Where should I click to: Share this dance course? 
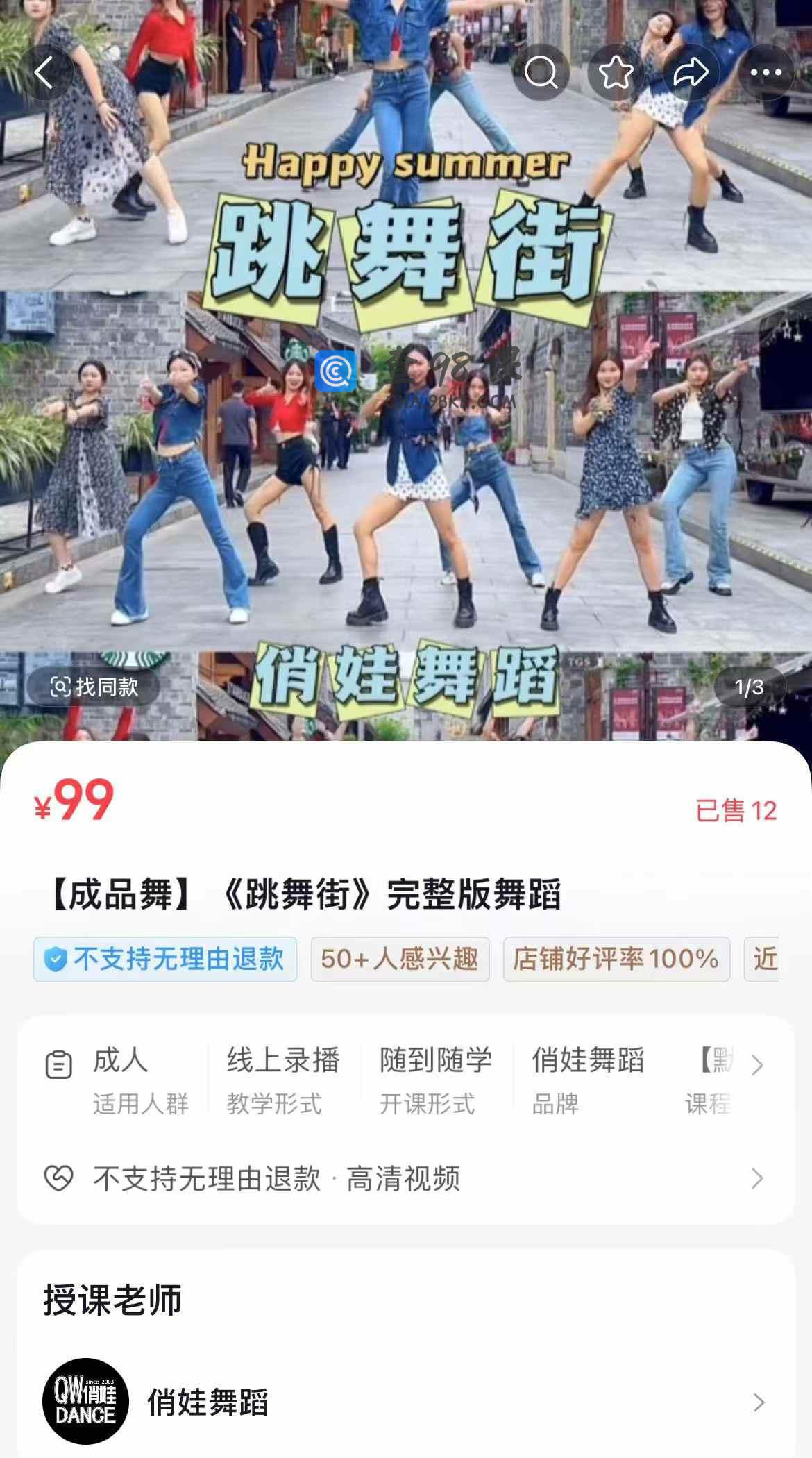click(691, 72)
